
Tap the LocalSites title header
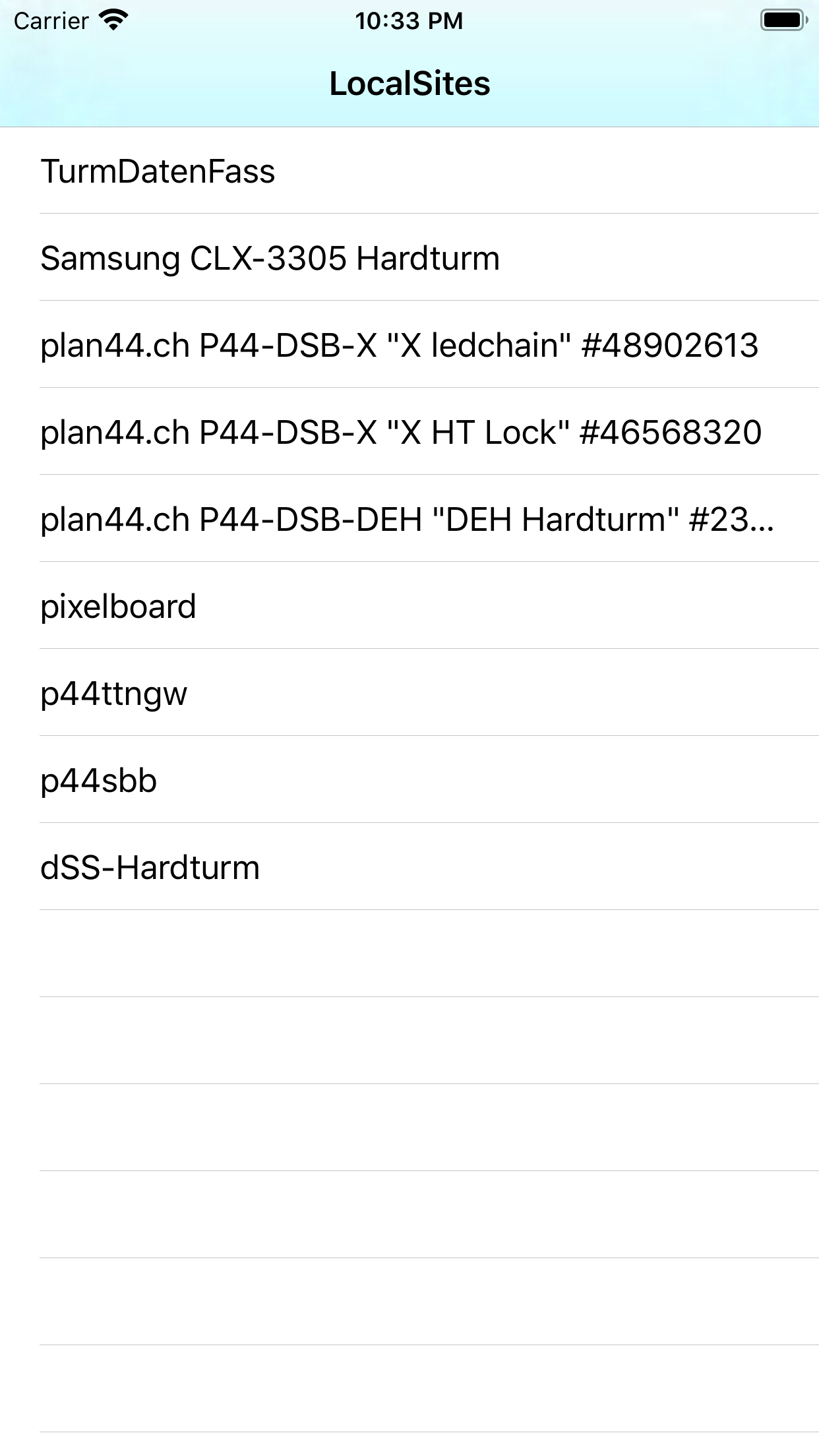(x=409, y=82)
